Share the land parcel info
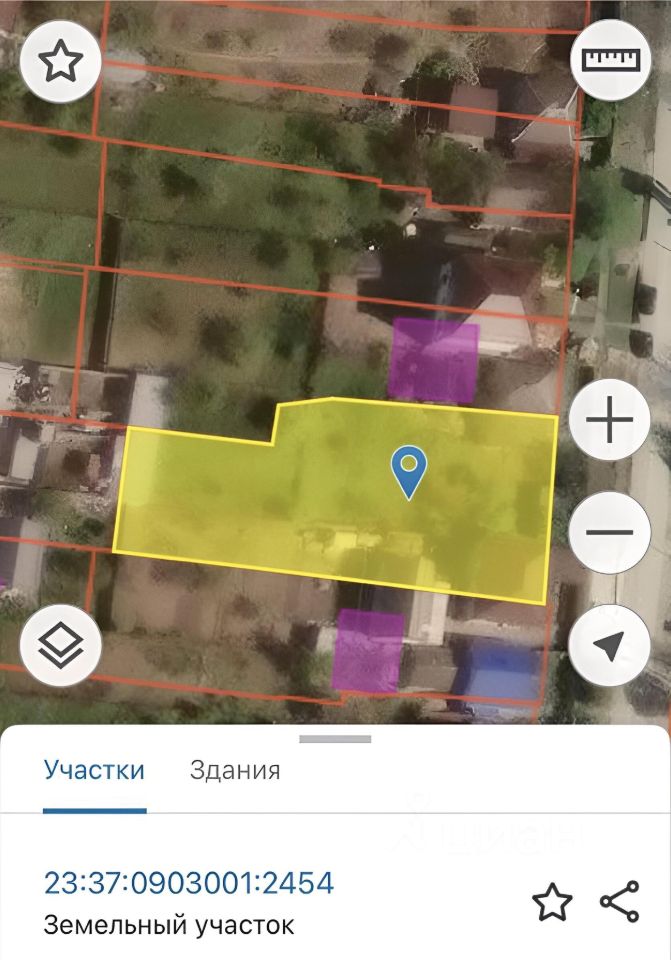Viewport: 671px width, 960px height. (x=619, y=902)
